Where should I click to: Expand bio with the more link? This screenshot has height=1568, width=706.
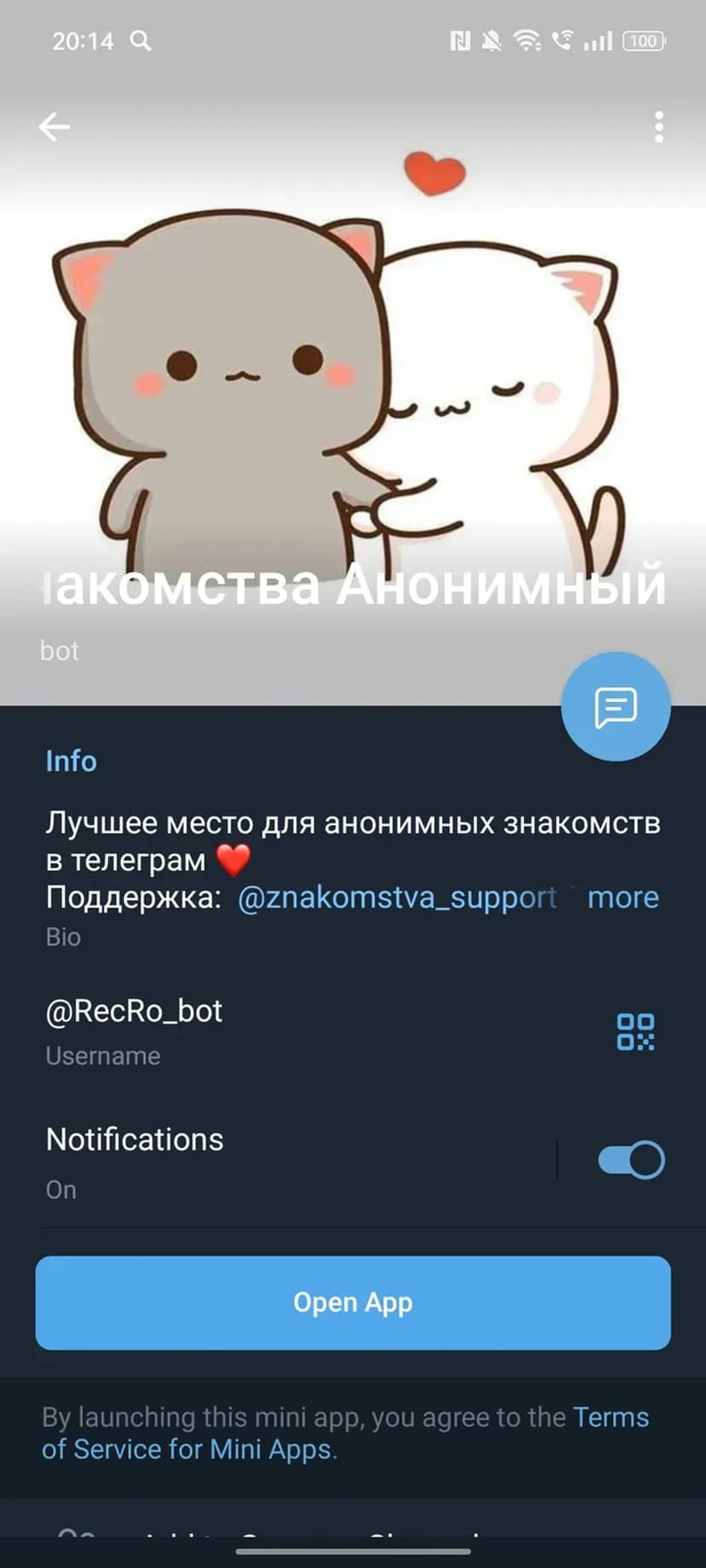(x=622, y=897)
